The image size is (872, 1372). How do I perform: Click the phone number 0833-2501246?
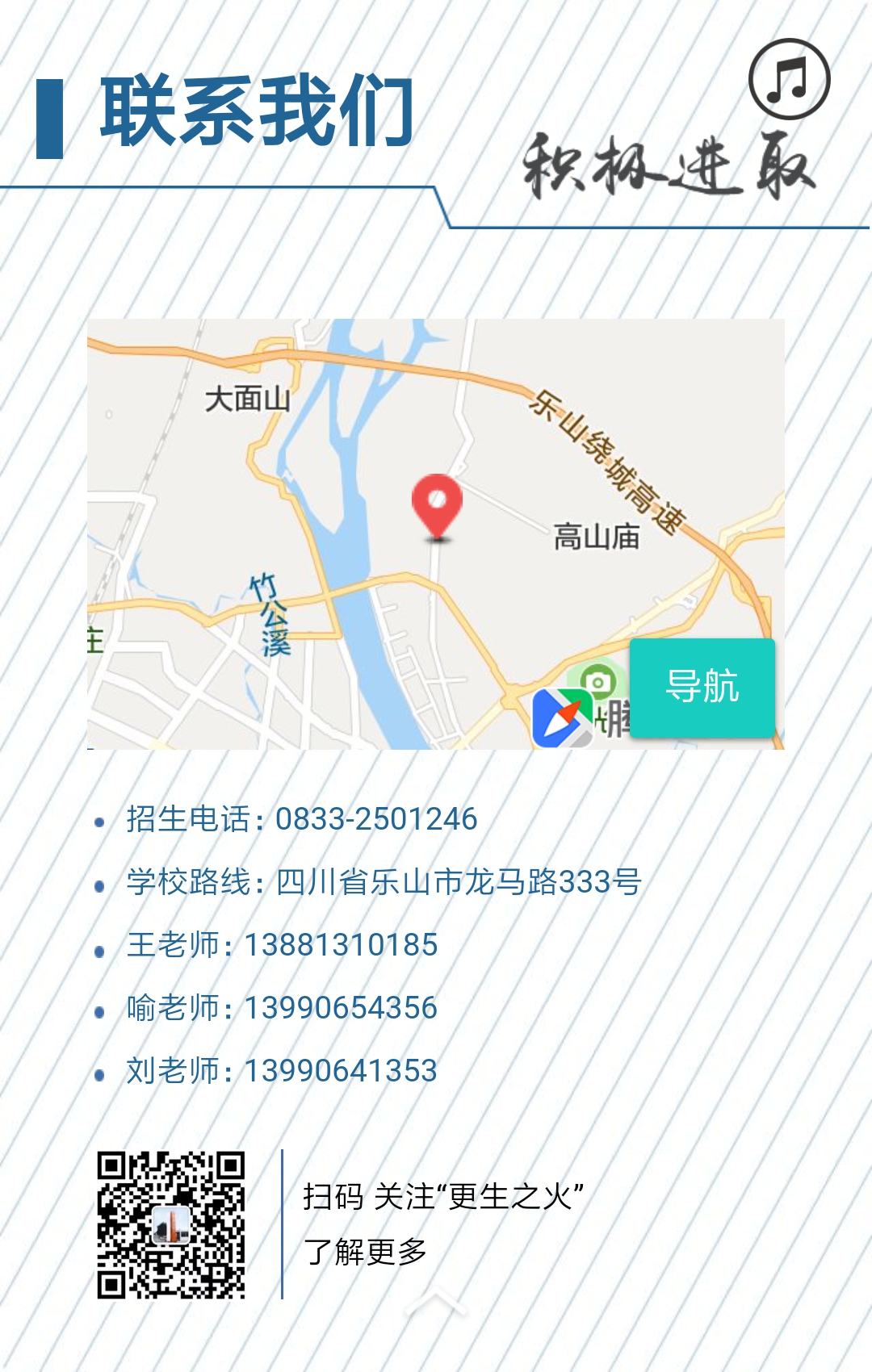(x=375, y=818)
